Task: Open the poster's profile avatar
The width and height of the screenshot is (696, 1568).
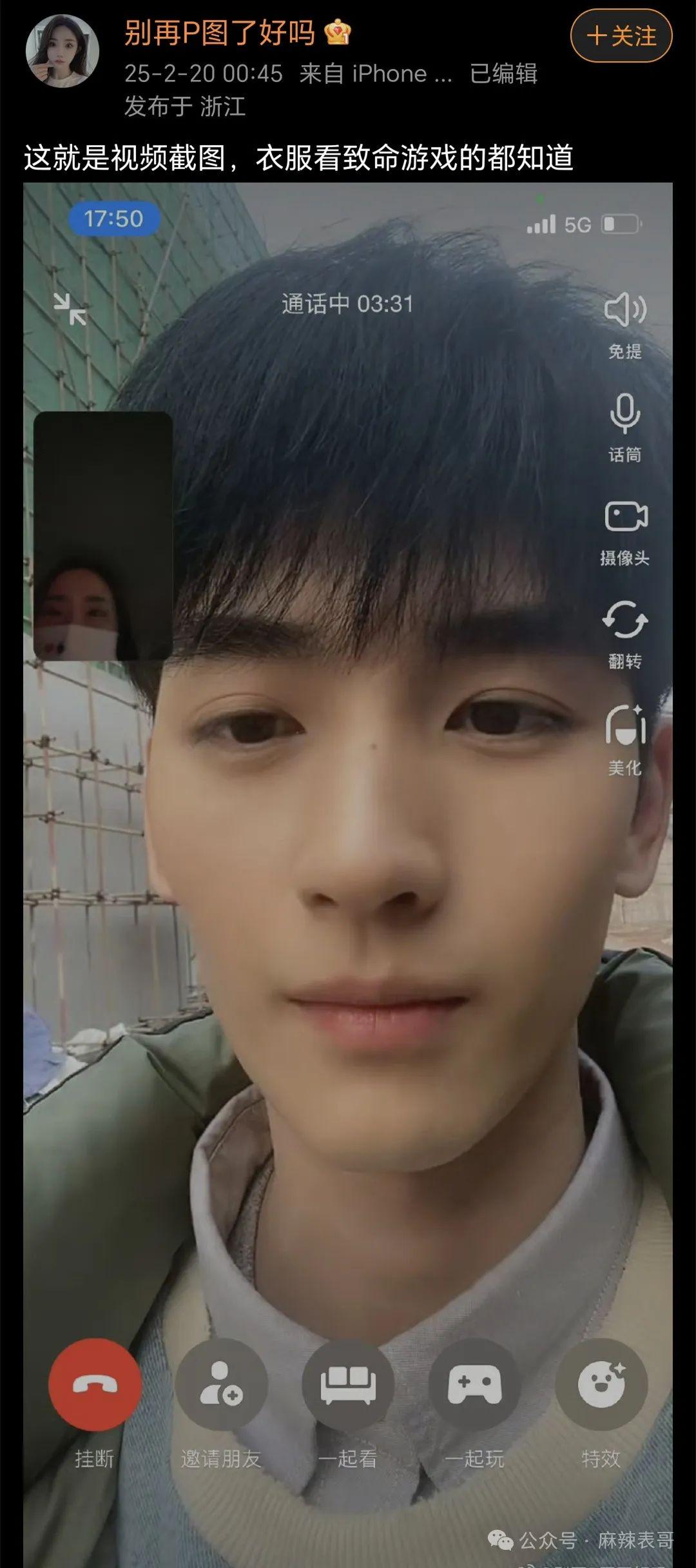Action: 62,51
